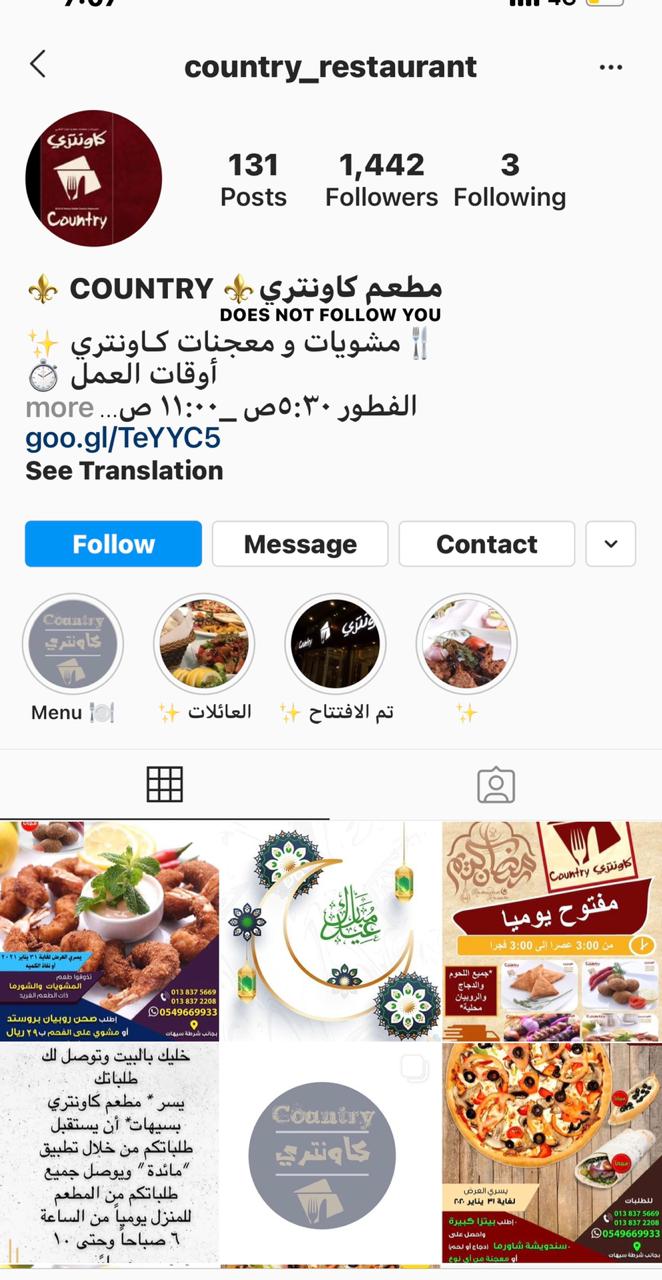The width and height of the screenshot is (662, 1280).
Task: Open the pizza and shawarma offer post
Action: click(552, 1152)
